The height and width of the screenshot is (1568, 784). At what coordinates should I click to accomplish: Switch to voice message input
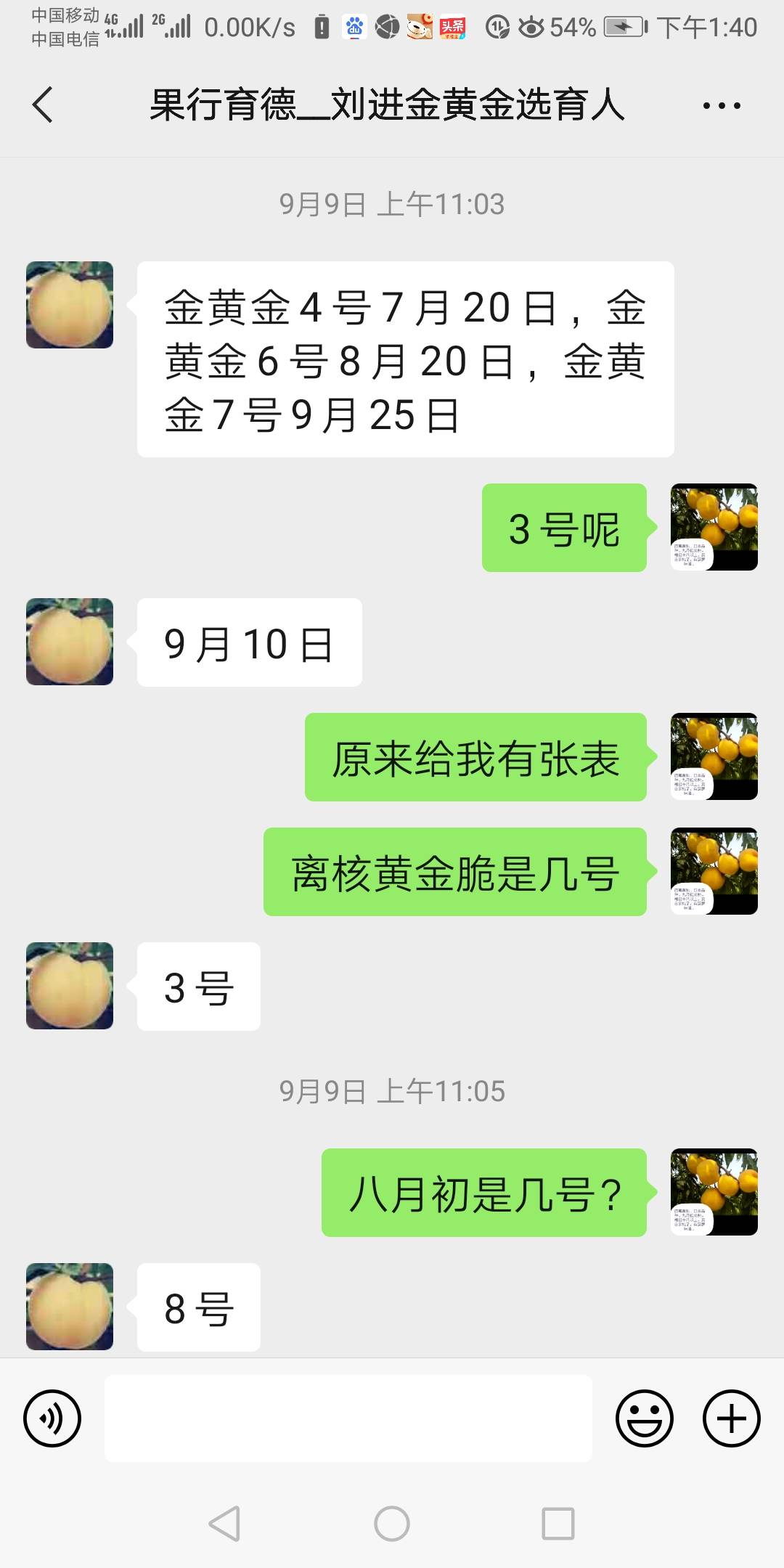tap(52, 1418)
